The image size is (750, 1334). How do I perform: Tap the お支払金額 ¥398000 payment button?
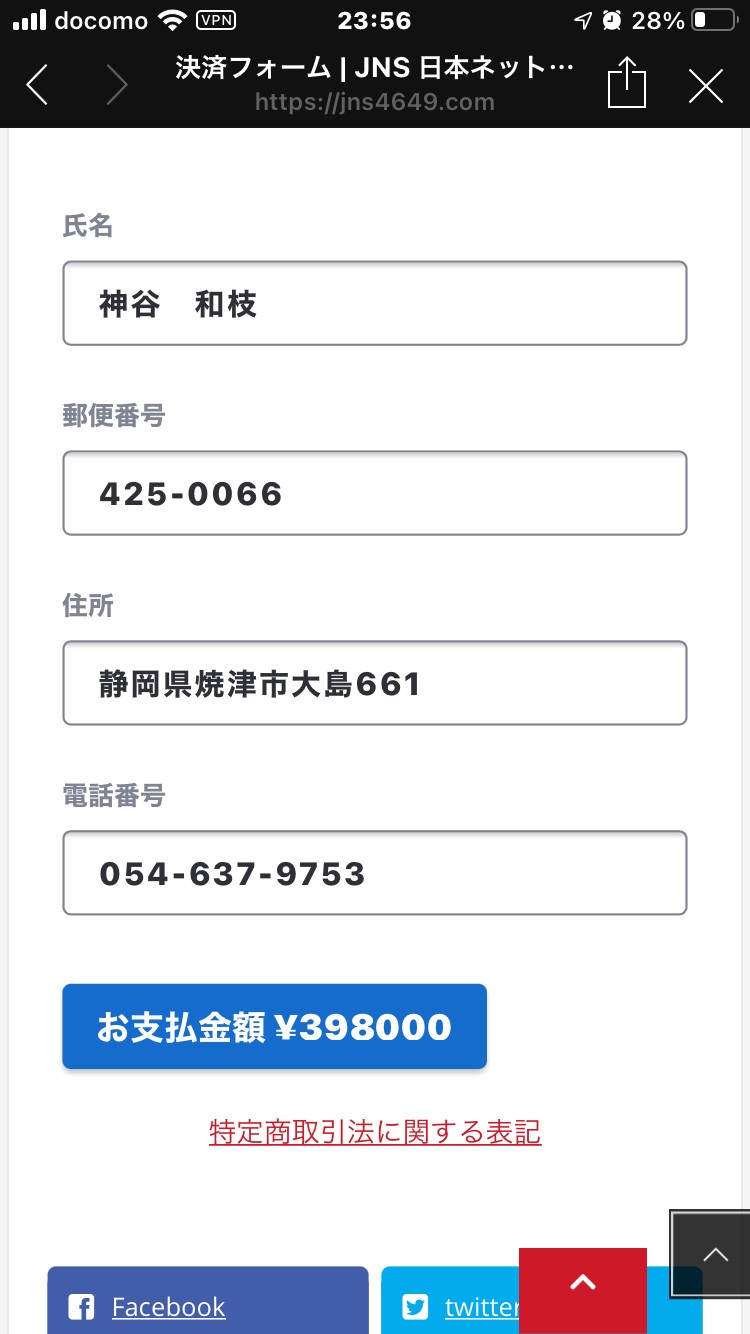275,1027
